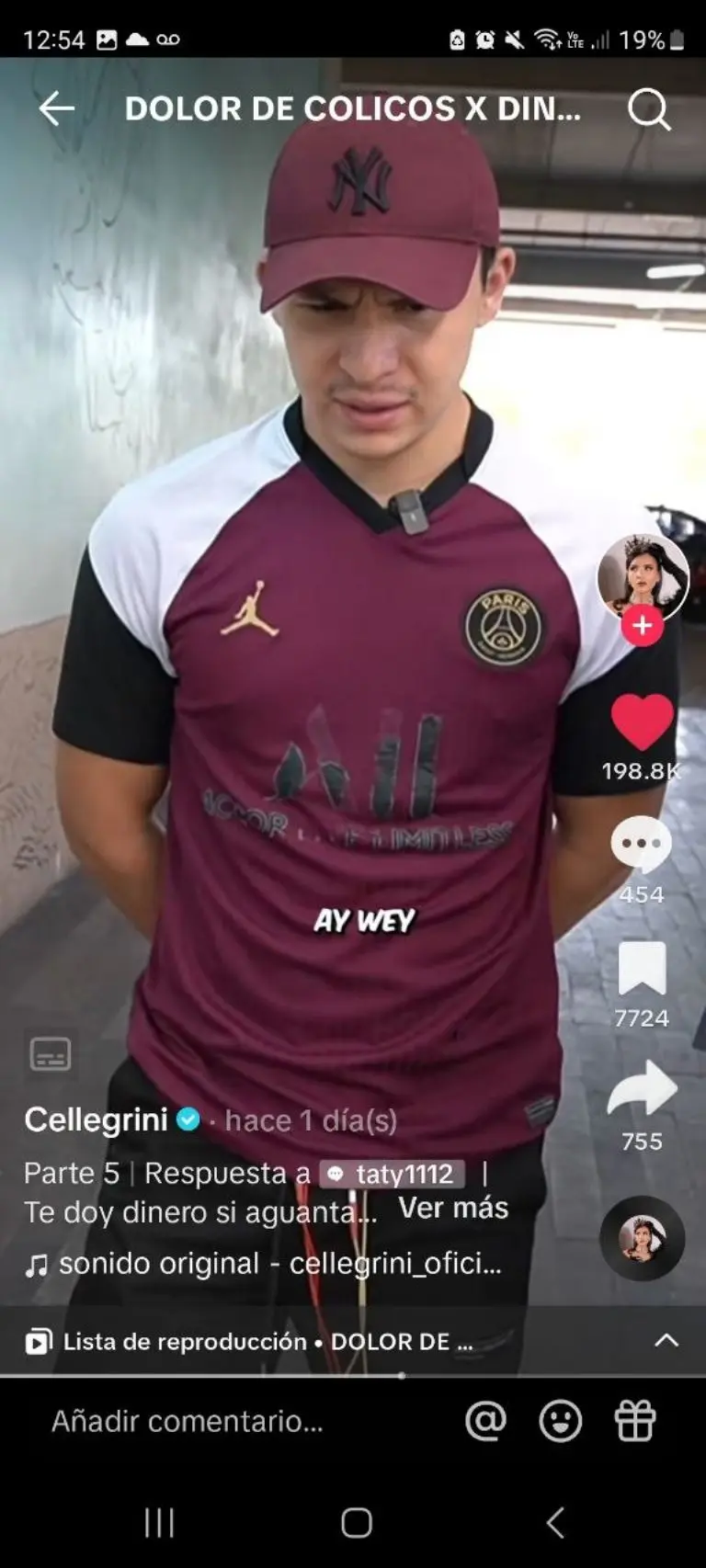Screen dimensions: 706x1568
Task: Save the video with the bookmark icon
Action: click(642, 969)
